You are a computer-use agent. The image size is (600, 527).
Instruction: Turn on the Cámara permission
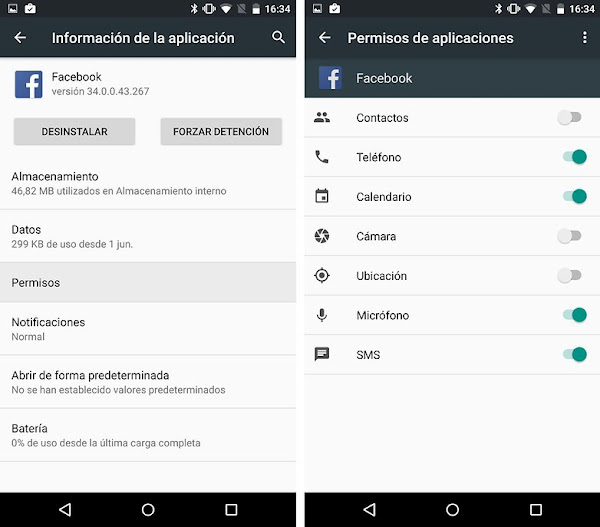[570, 236]
